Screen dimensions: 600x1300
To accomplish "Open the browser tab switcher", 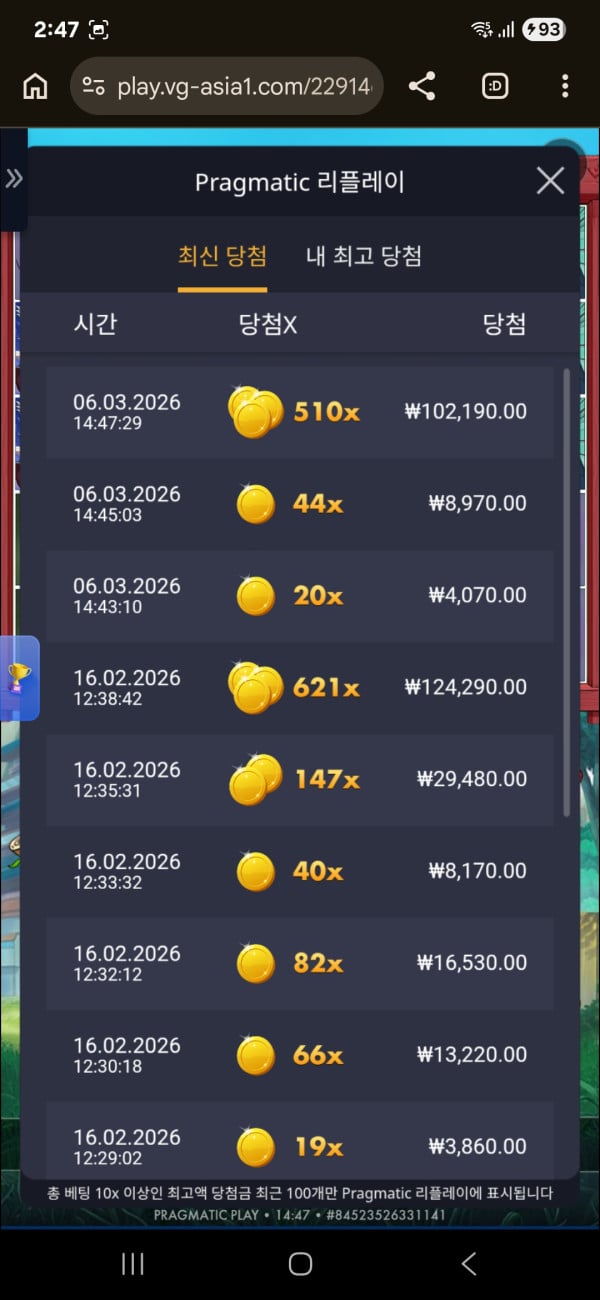I will pos(495,87).
